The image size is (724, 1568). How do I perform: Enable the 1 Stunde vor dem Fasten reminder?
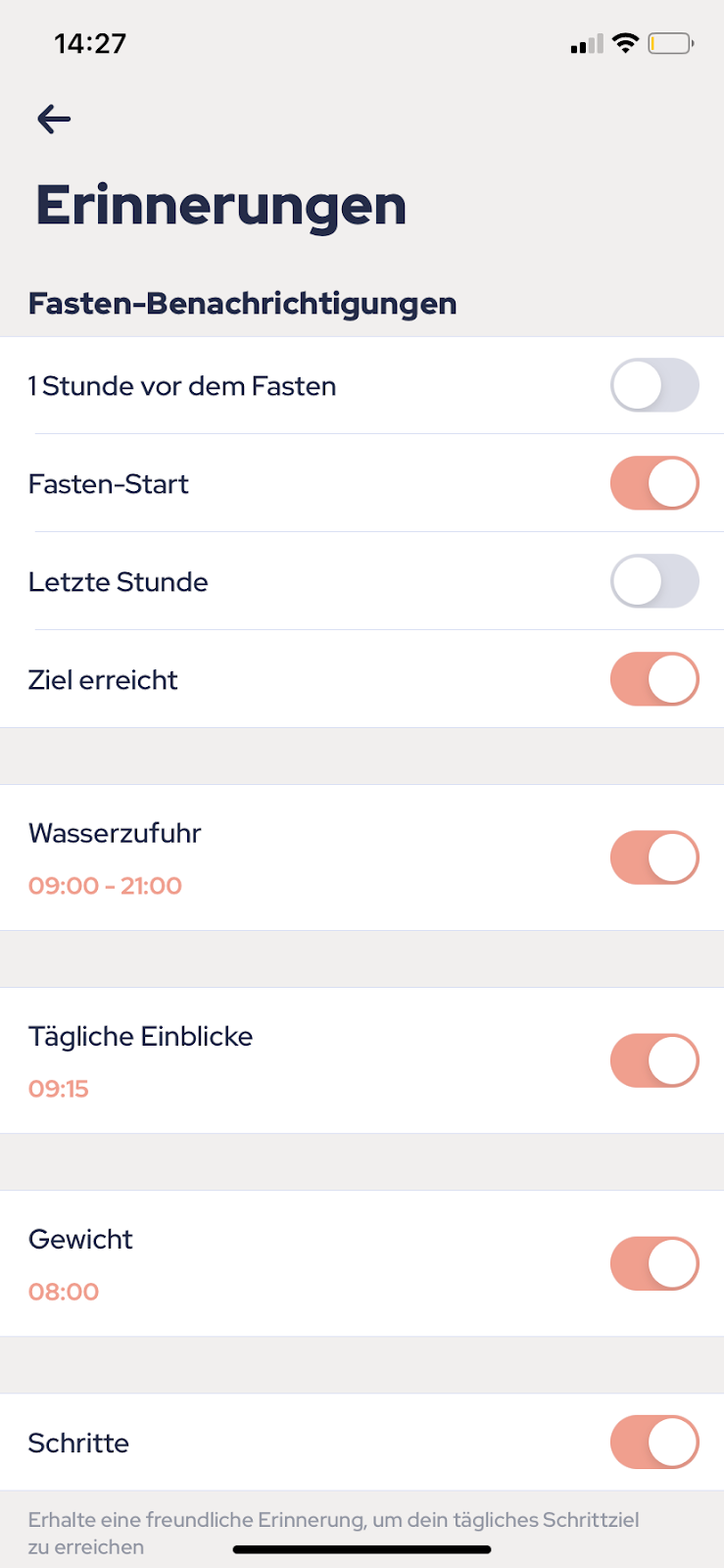(x=654, y=385)
